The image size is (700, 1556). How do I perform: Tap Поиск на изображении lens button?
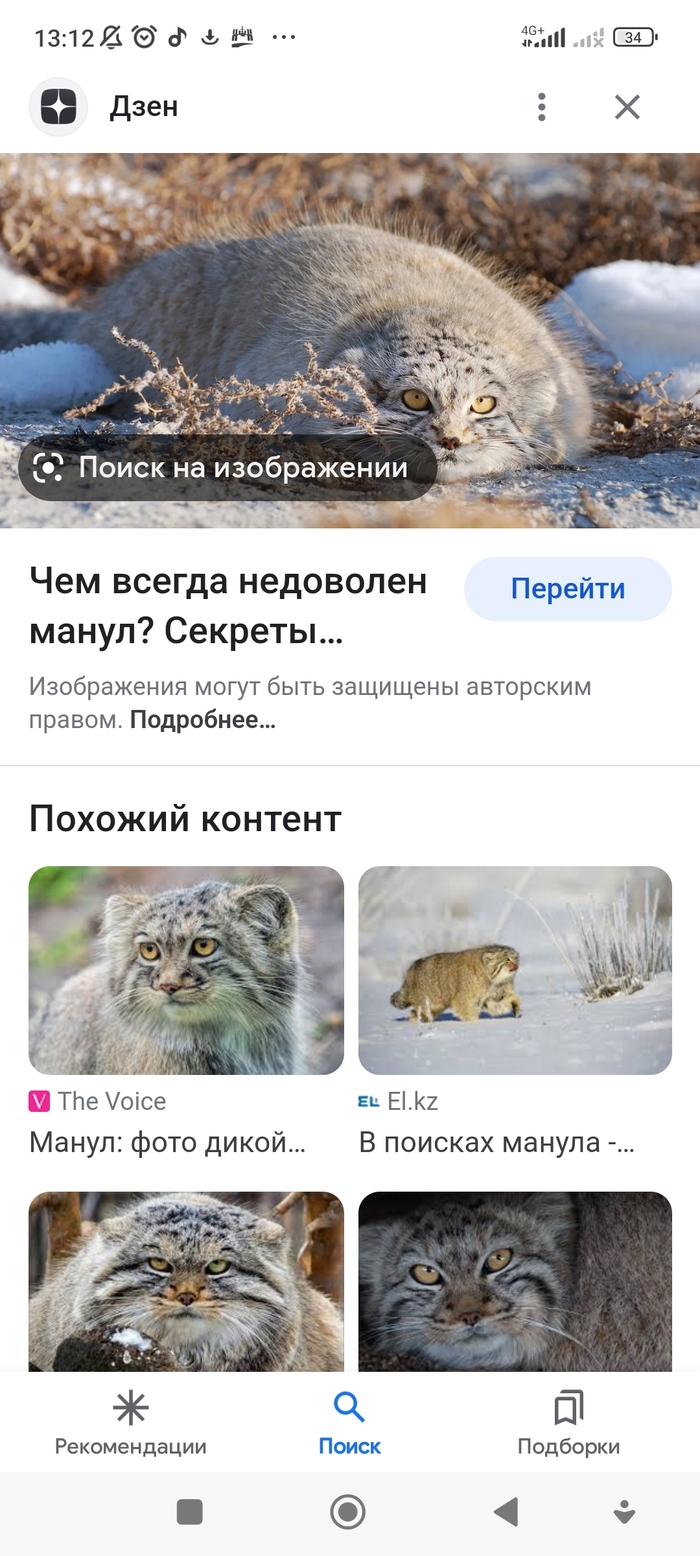point(228,468)
